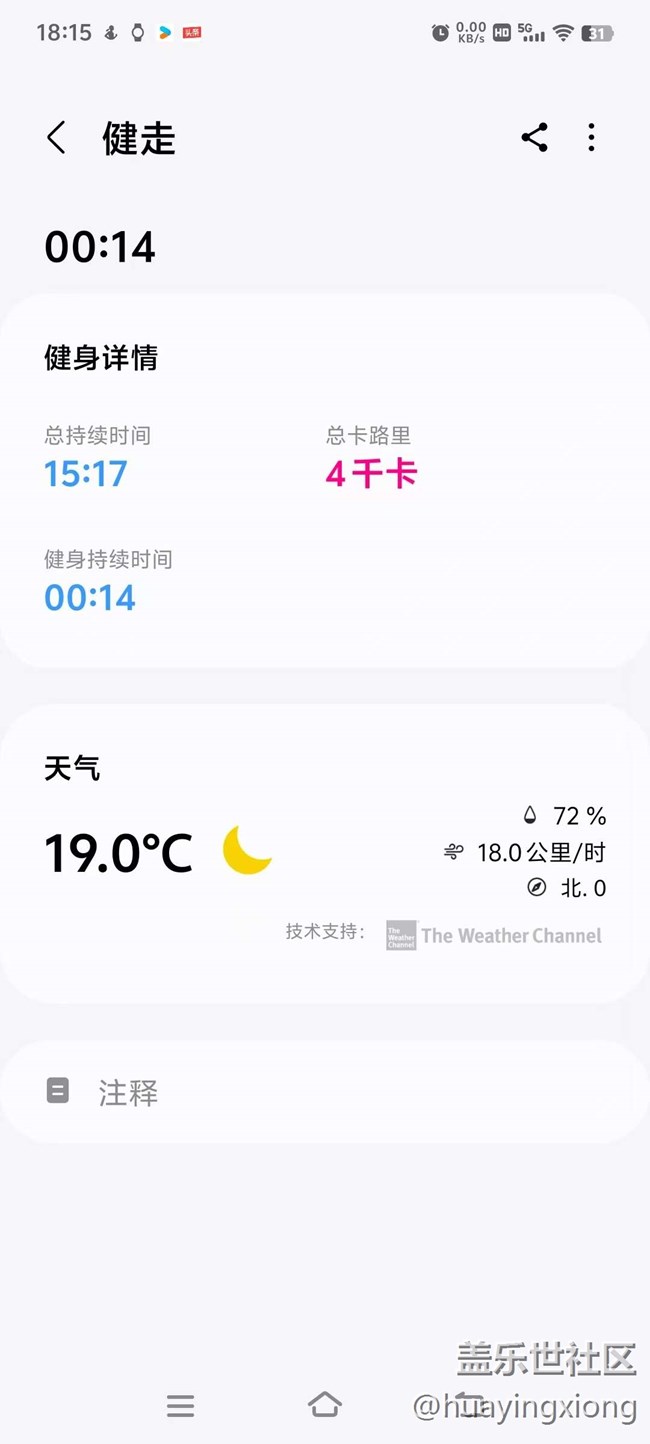Share this 健走 workout record

click(x=534, y=138)
